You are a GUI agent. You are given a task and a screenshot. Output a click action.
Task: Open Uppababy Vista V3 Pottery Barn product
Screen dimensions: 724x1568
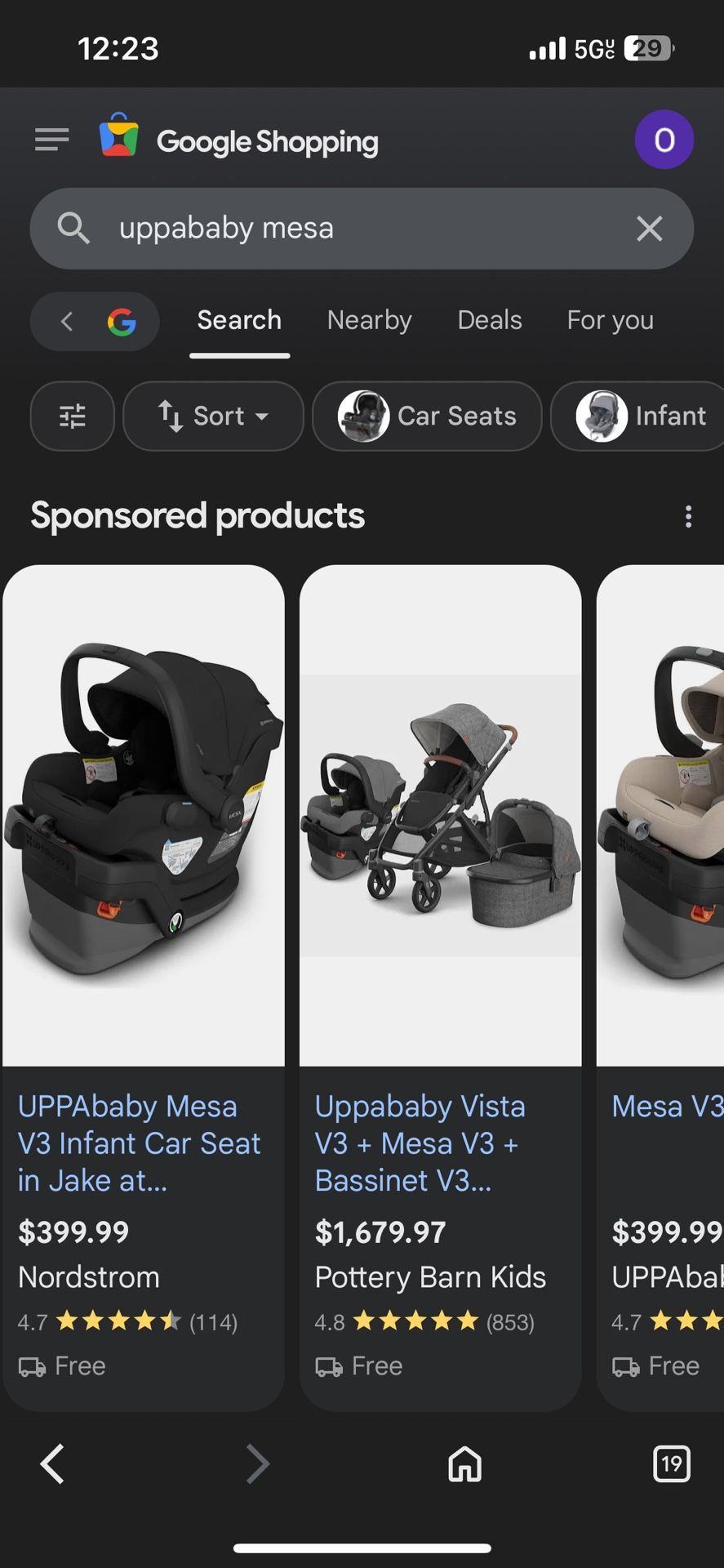pyautogui.click(x=440, y=898)
